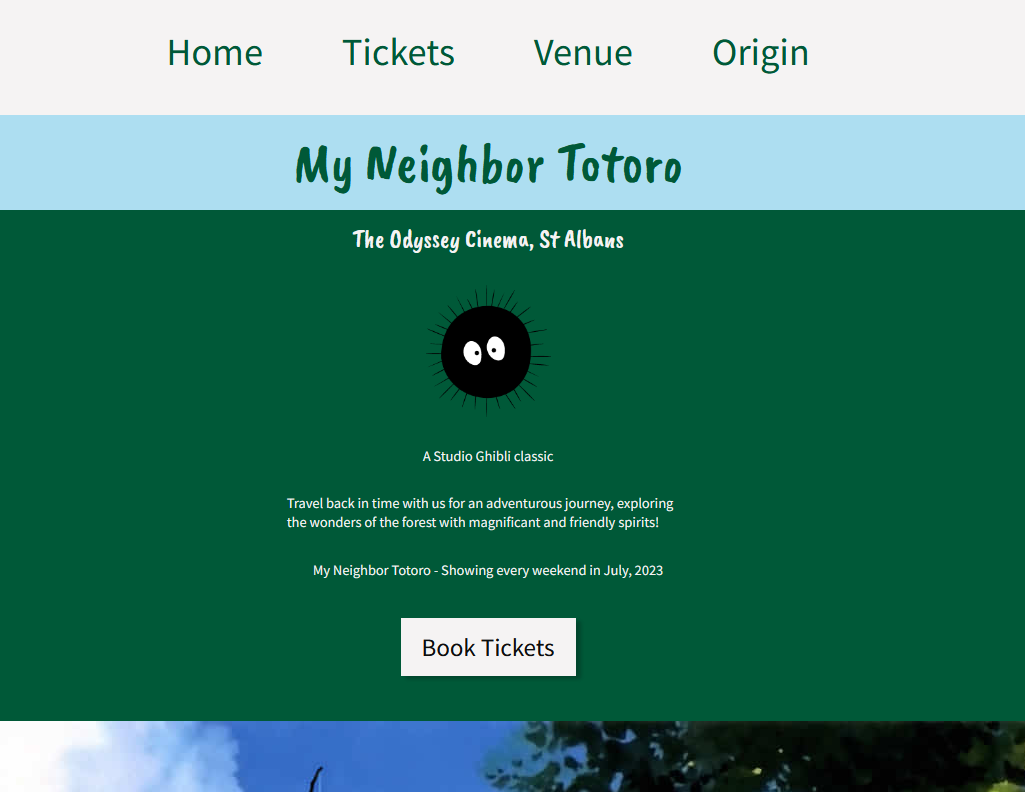Open the Tickets nav link

(x=398, y=53)
